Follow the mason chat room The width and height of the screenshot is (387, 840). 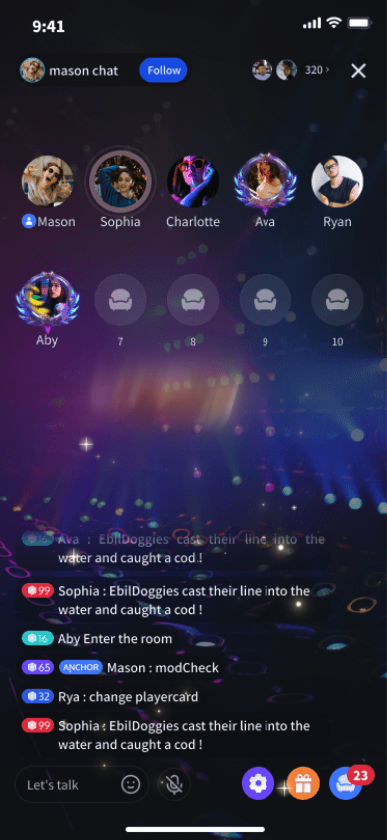[163, 71]
